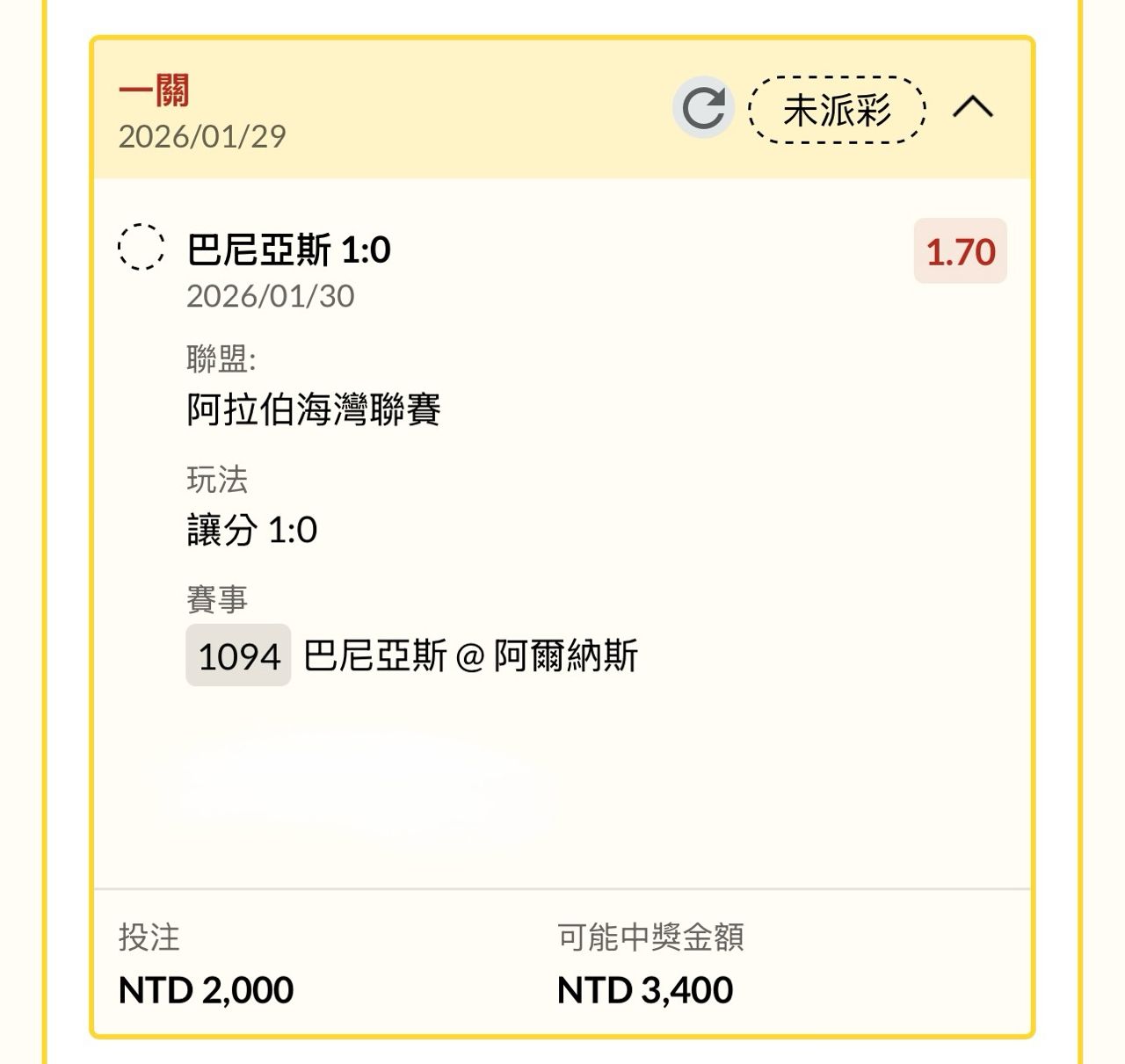Collapse the 一關 bet details

[973, 108]
